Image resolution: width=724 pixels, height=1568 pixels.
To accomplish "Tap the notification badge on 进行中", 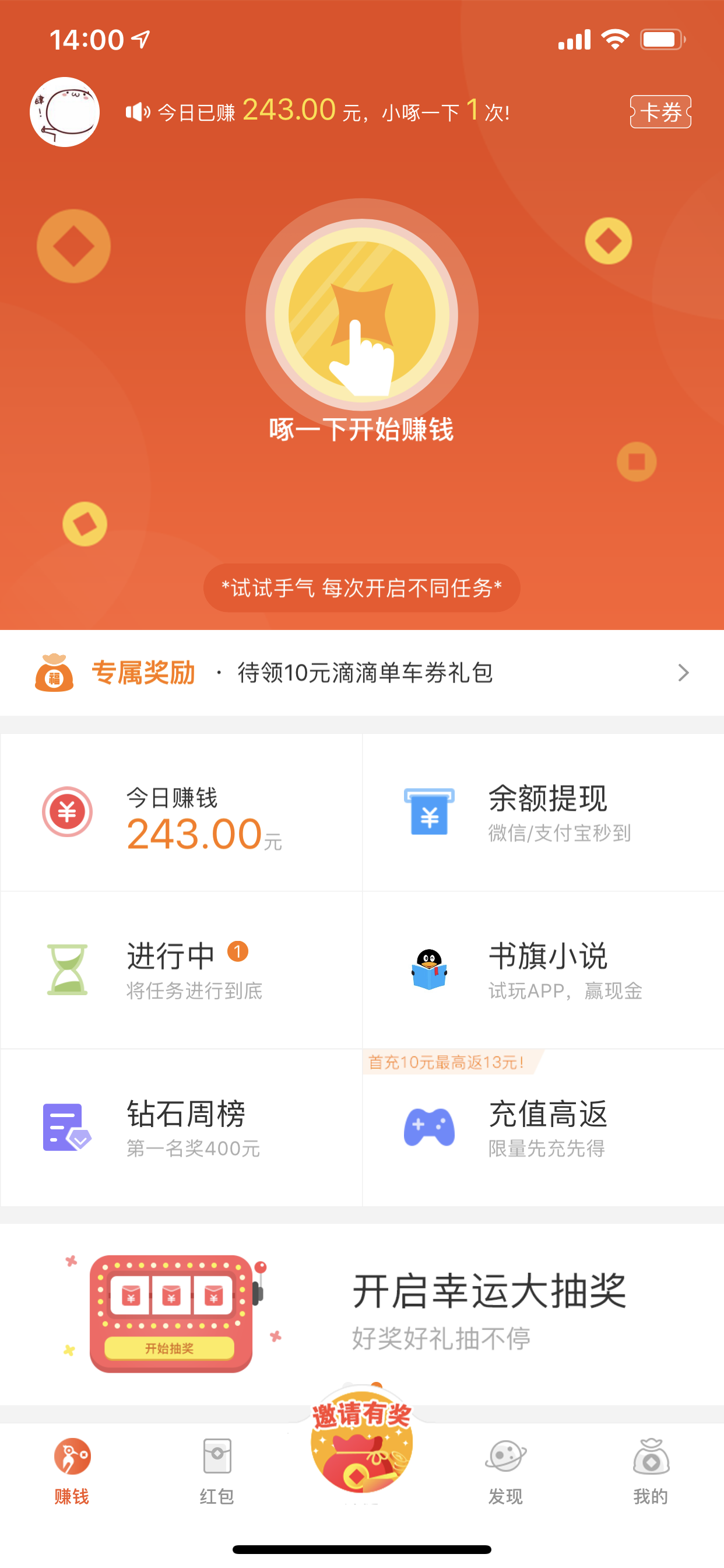I will [x=238, y=950].
